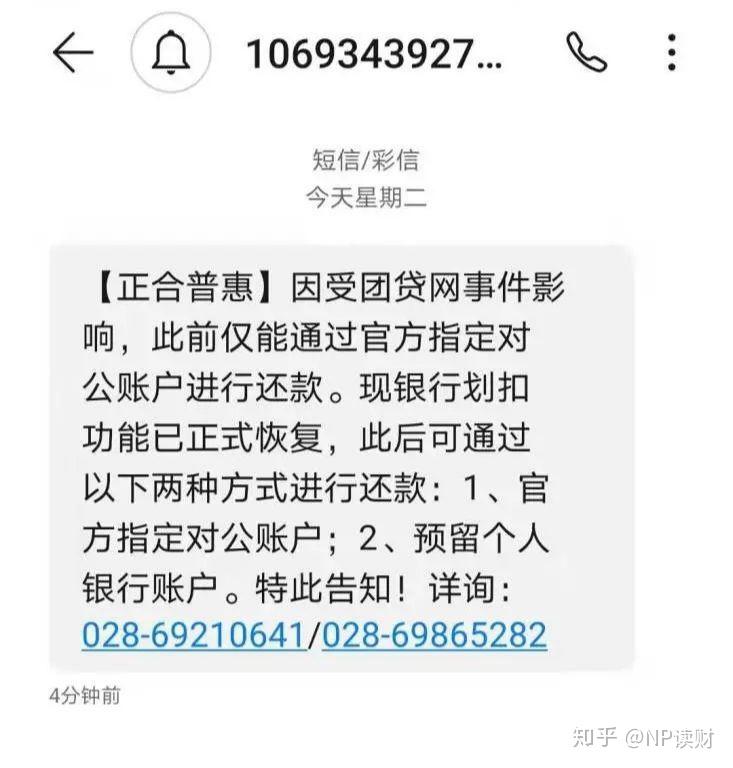Call the sender via phone icon
733x768 pixels.
coord(586,52)
